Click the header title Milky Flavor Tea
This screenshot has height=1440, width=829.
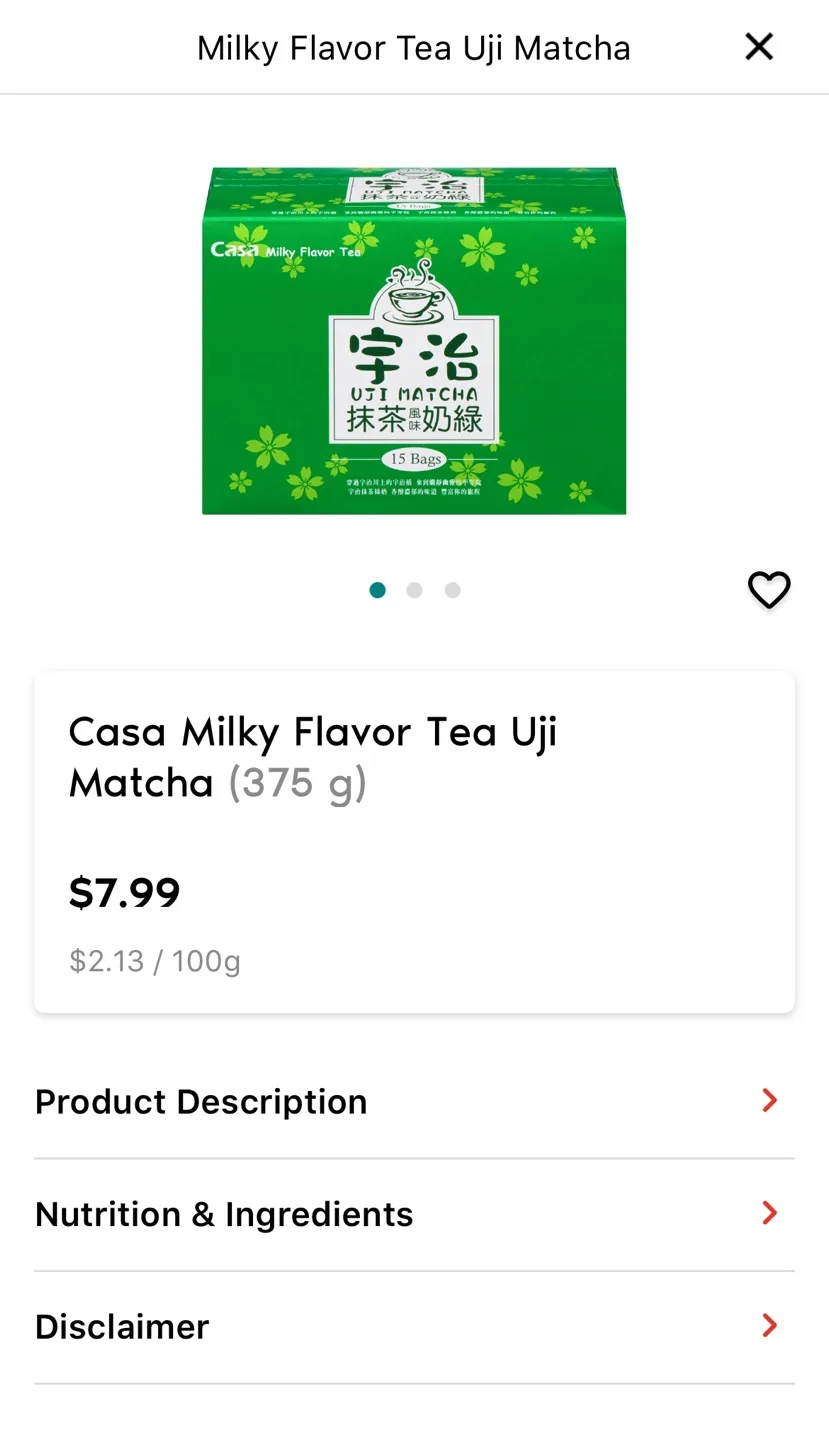(x=414, y=47)
